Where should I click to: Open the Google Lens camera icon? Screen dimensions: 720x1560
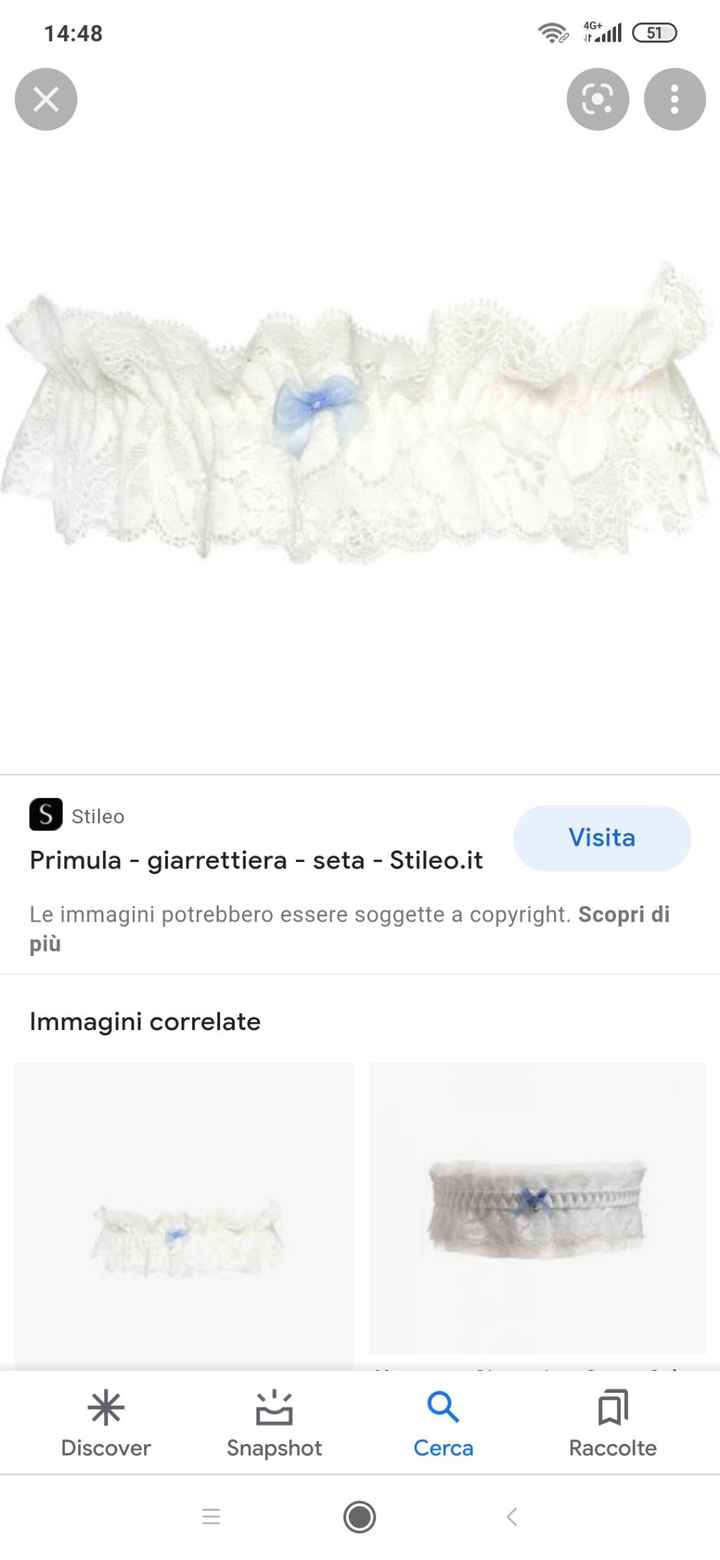(x=597, y=99)
